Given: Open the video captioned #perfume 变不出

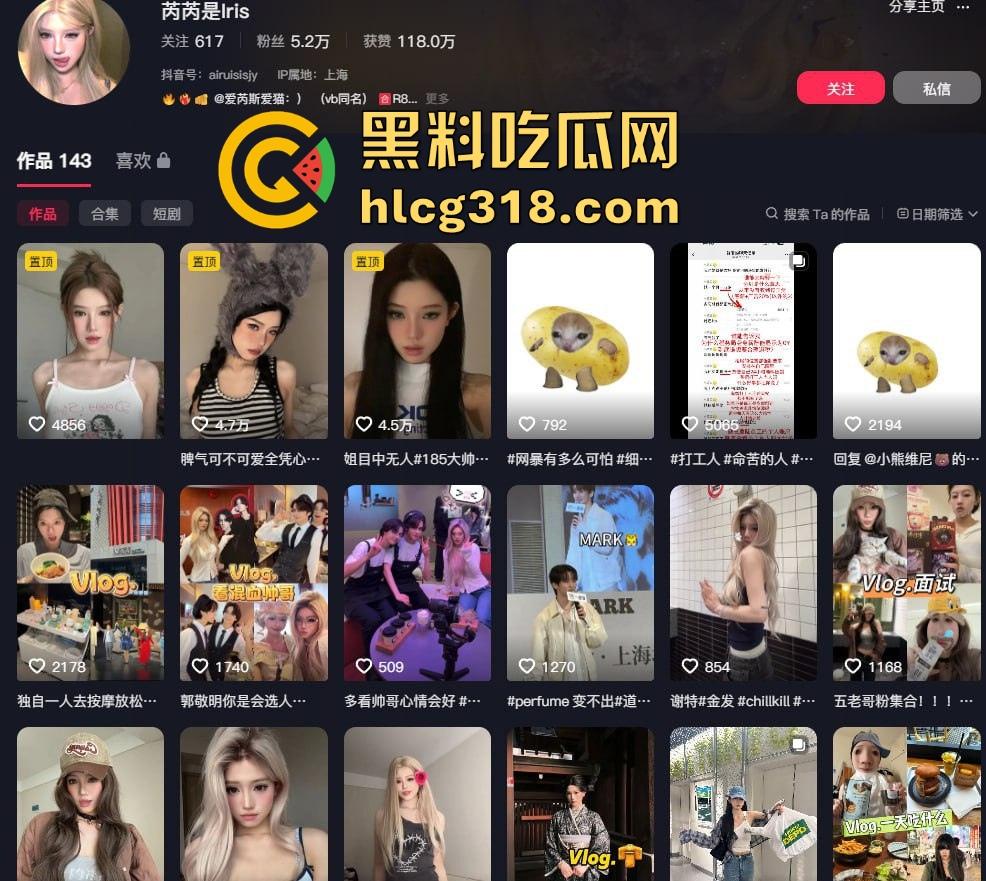Looking at the screenshot, I should [580, 583].
